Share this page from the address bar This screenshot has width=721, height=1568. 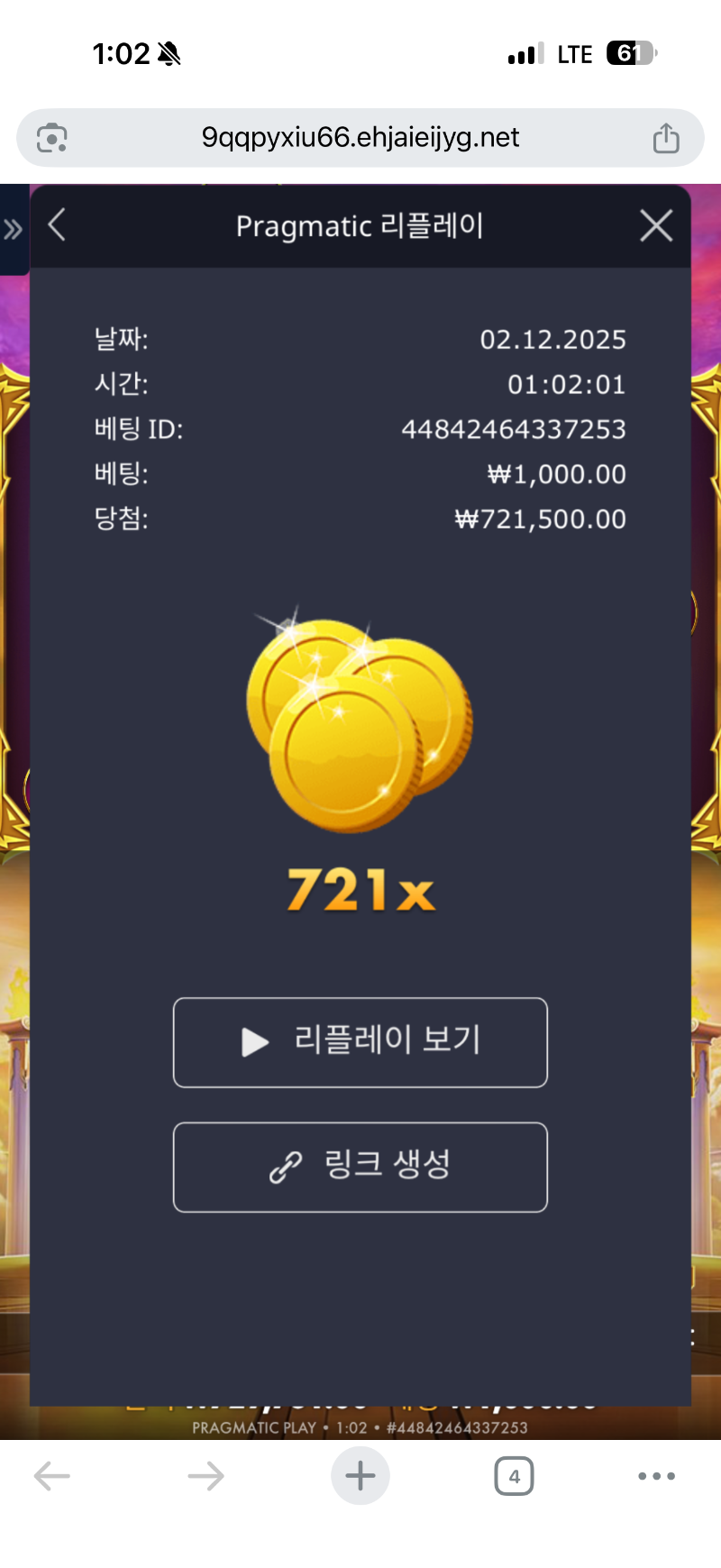pyautogui.click(x=666, y=138)
